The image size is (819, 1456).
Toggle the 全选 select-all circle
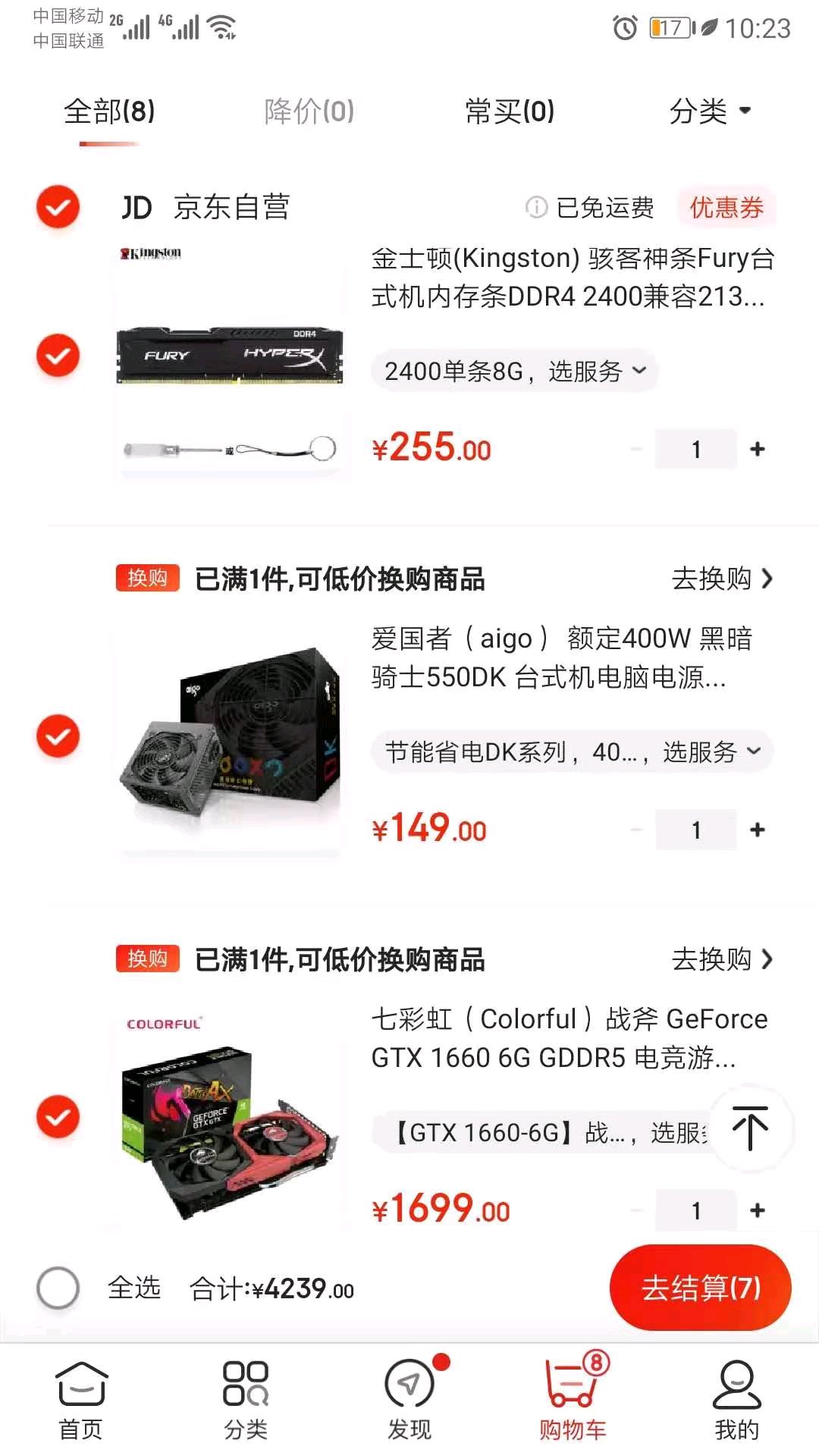58,1288
